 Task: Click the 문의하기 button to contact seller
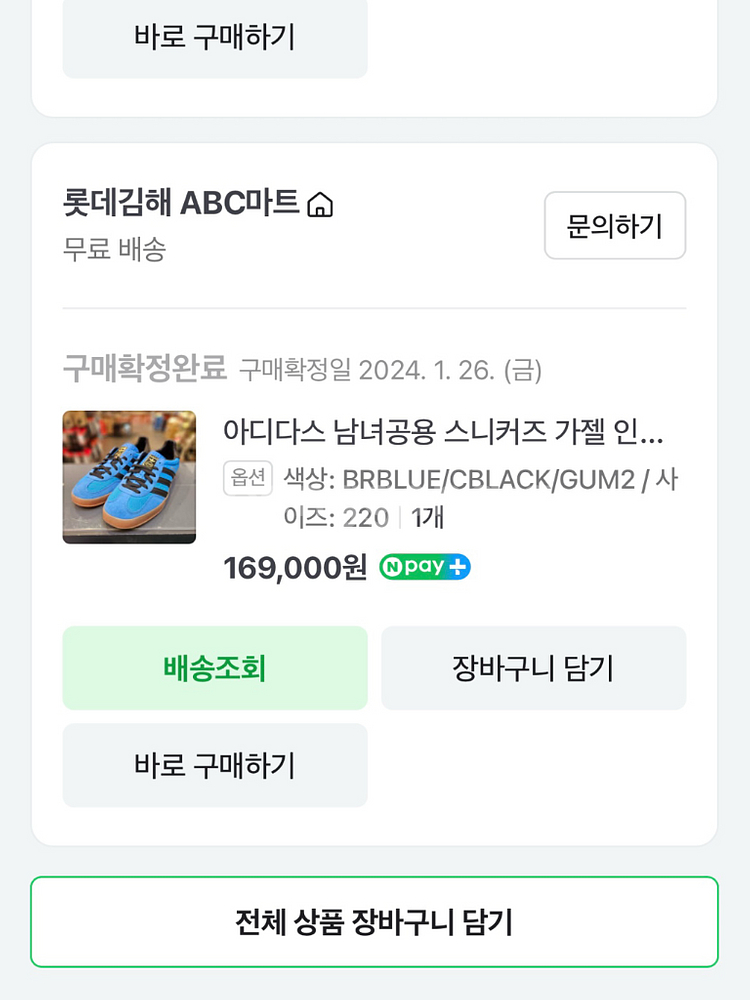(x=614, y=226)
